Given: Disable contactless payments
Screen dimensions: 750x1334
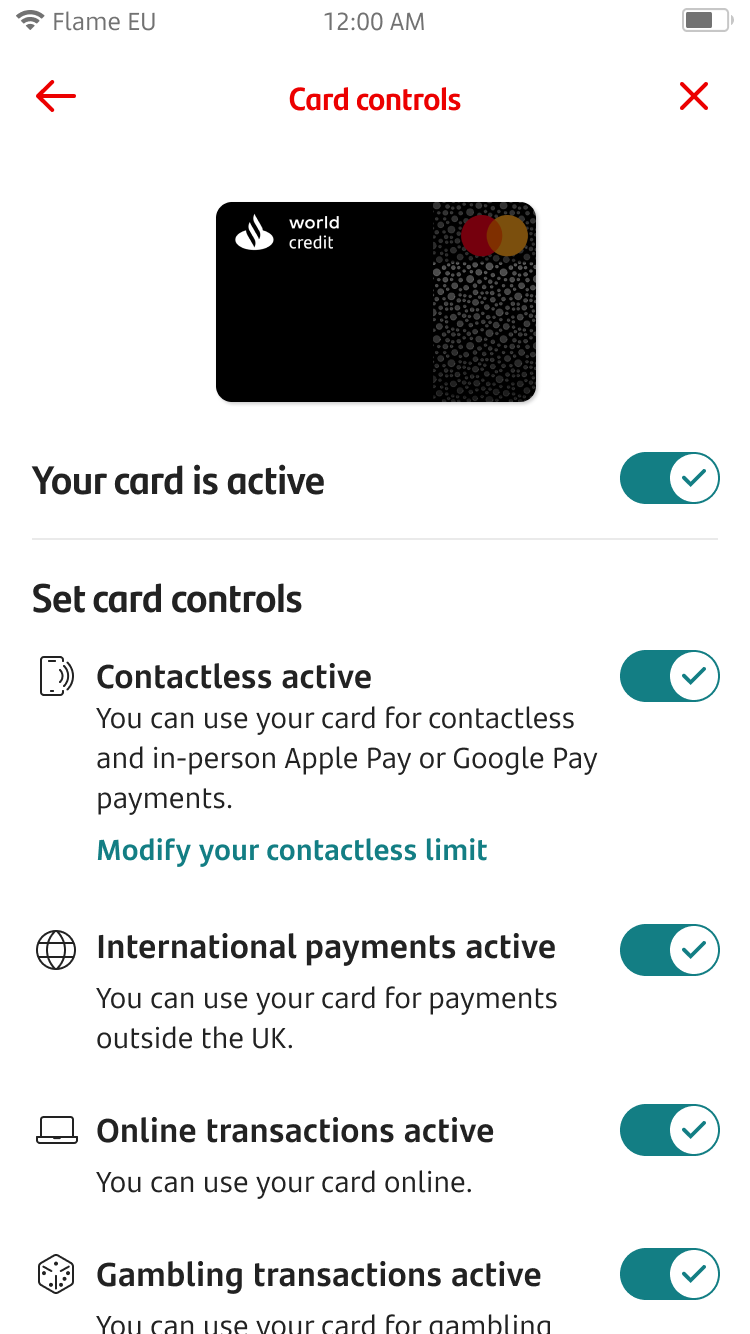Looking at the screenshot, I should [669, 676].
